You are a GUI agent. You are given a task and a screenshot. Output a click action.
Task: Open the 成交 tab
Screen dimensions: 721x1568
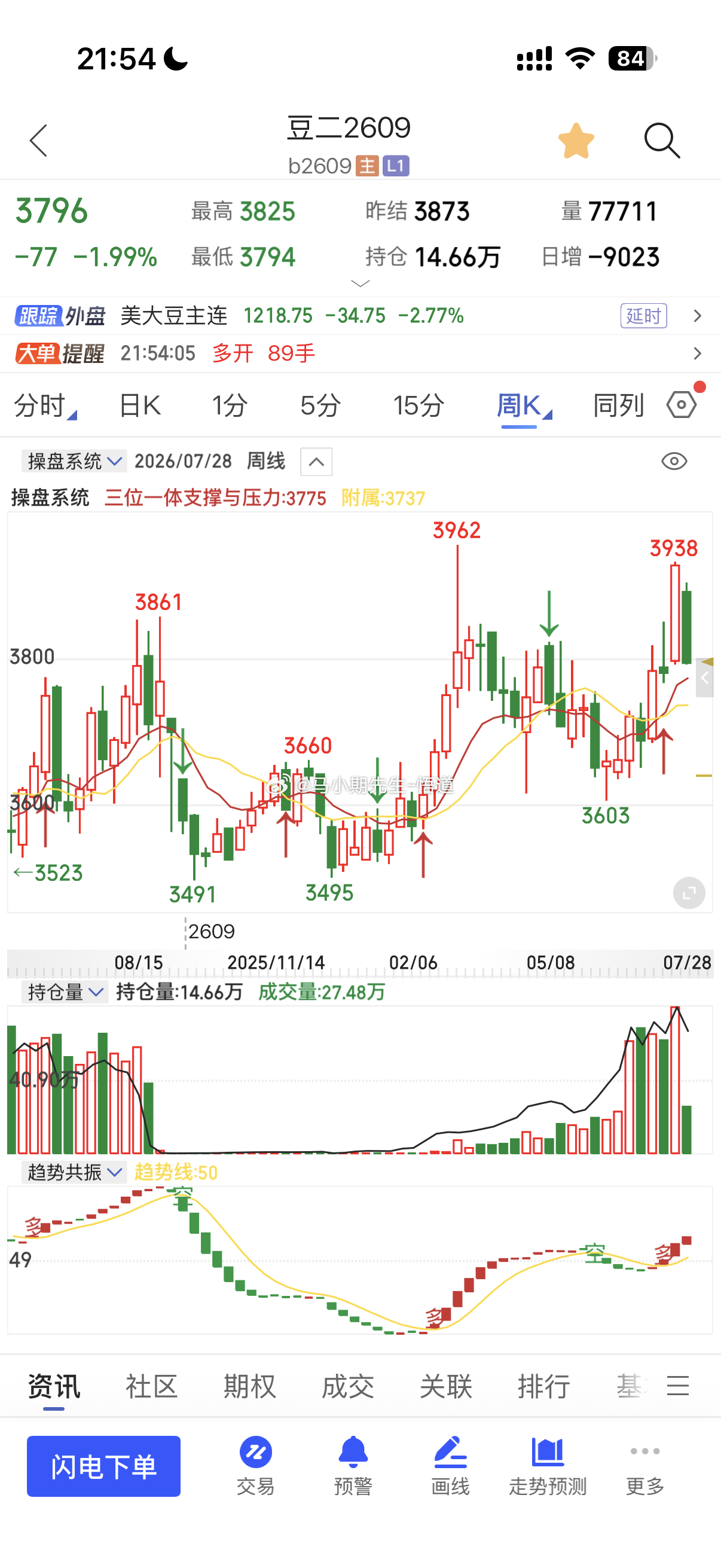[x=347, y=1387]
